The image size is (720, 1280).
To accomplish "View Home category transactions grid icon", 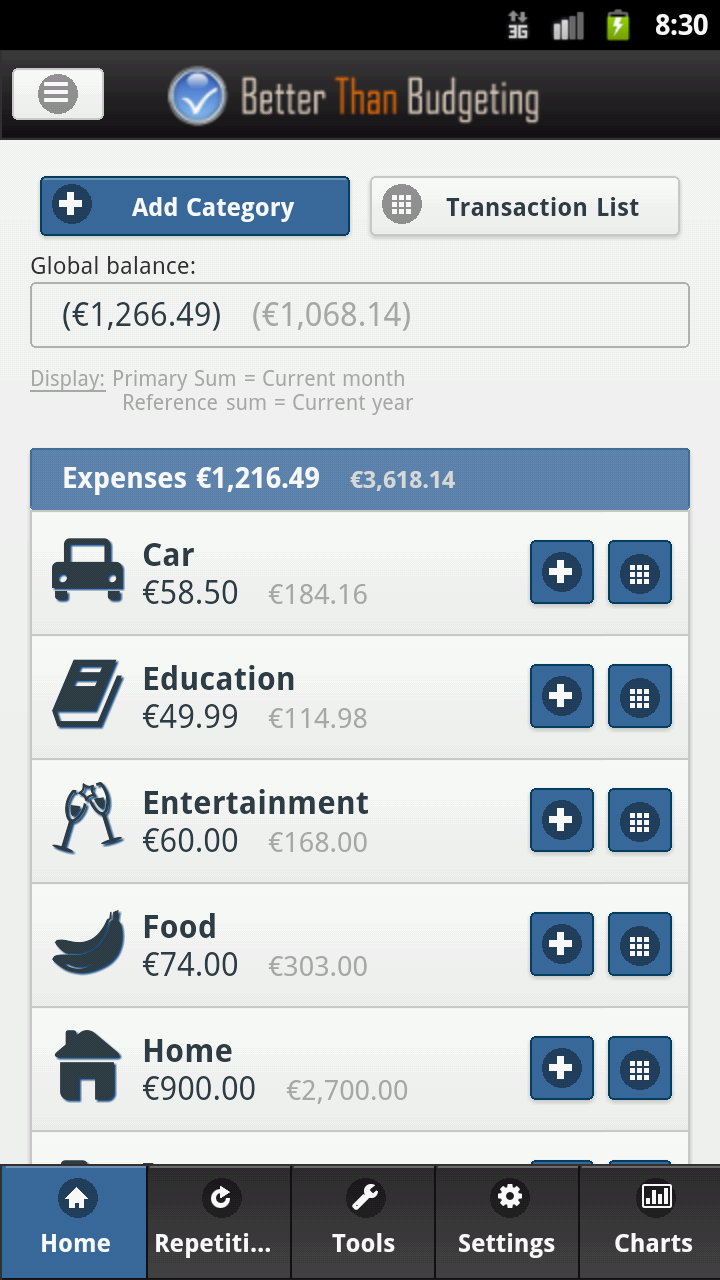I will (640, 1069).
